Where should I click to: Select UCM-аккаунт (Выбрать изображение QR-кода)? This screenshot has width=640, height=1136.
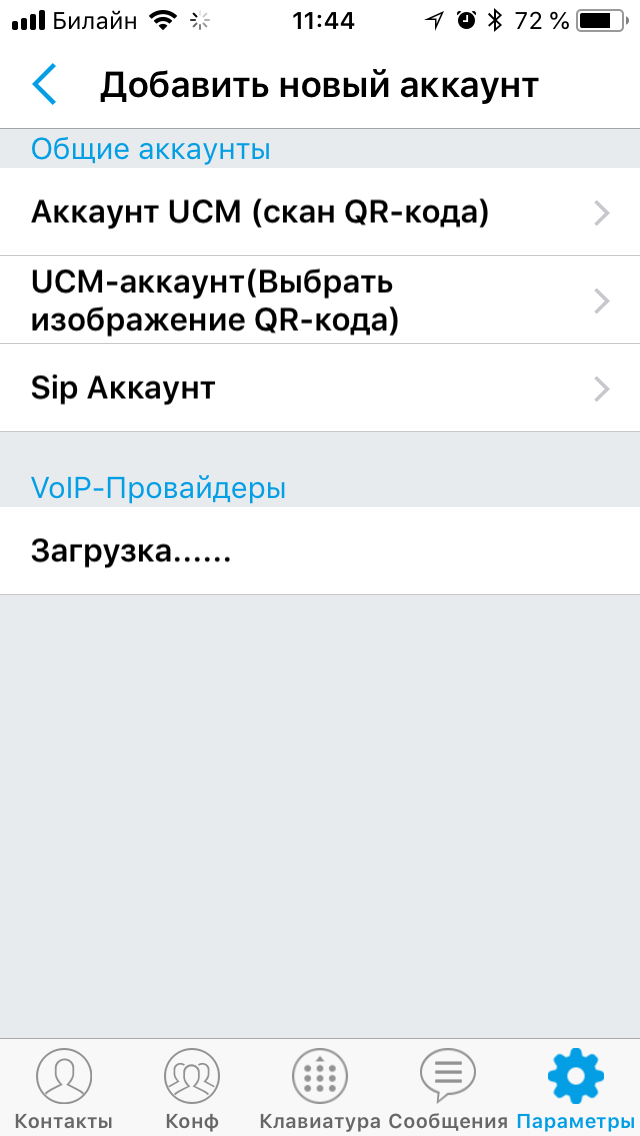(x=320, y=300)
